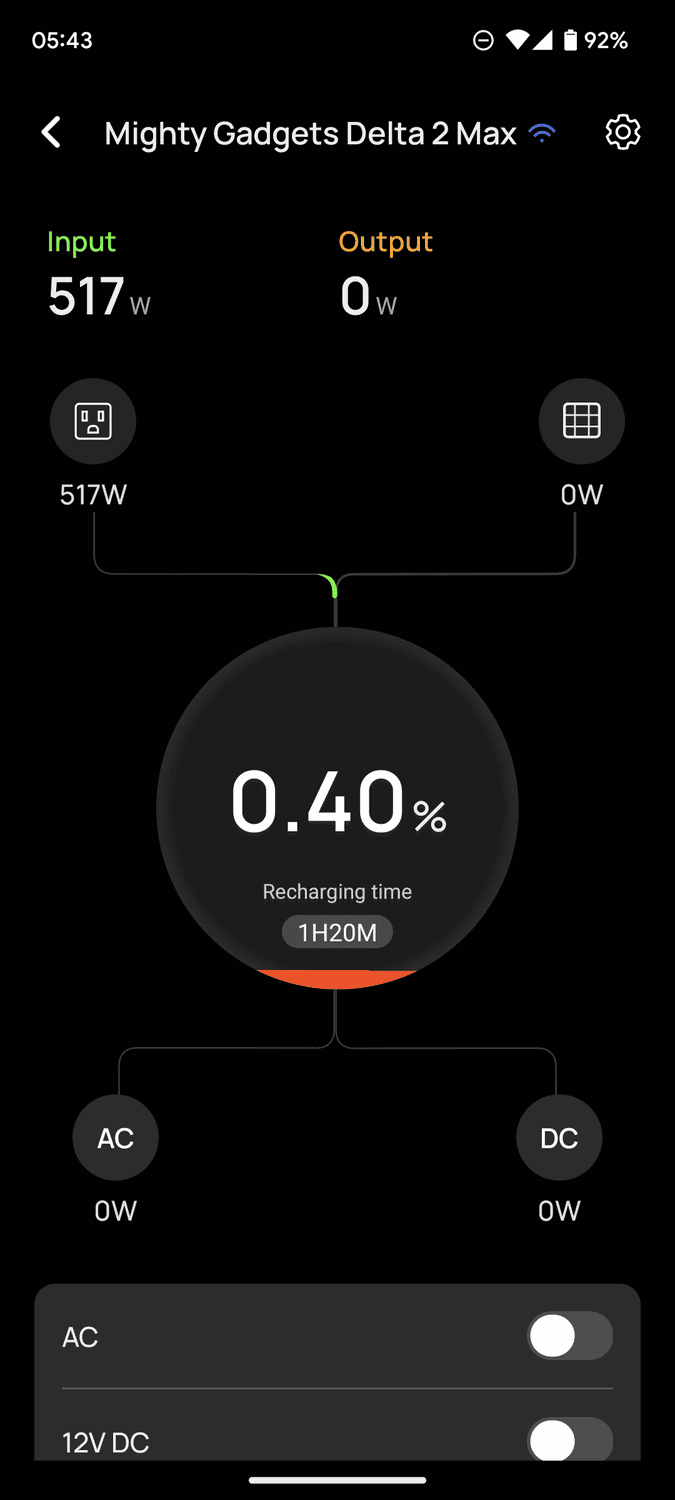This screenshot has width=675, height=1500.
Task: Enable the AC output switch
Action: tap(569, 1336)
